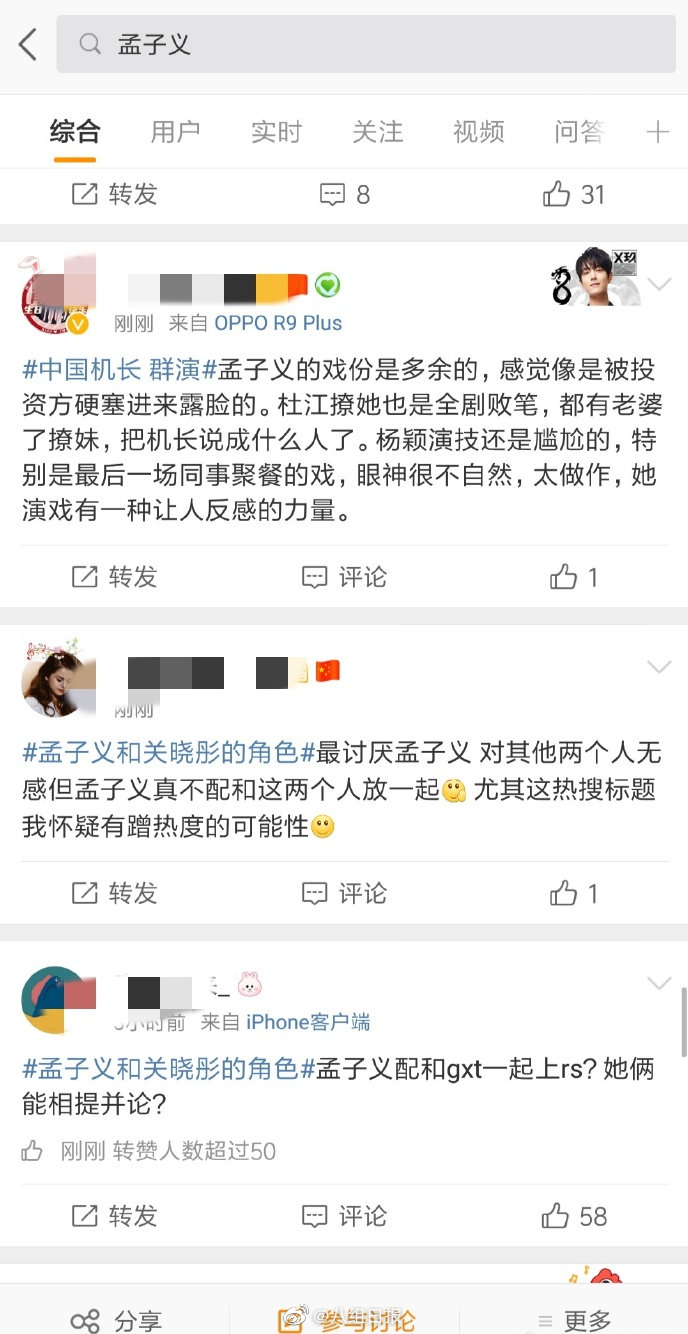Comment on the 最讨厌孟子义 post
This screenshot has width=688, height=1334.
pyautogui.click(x=344, y=893)
